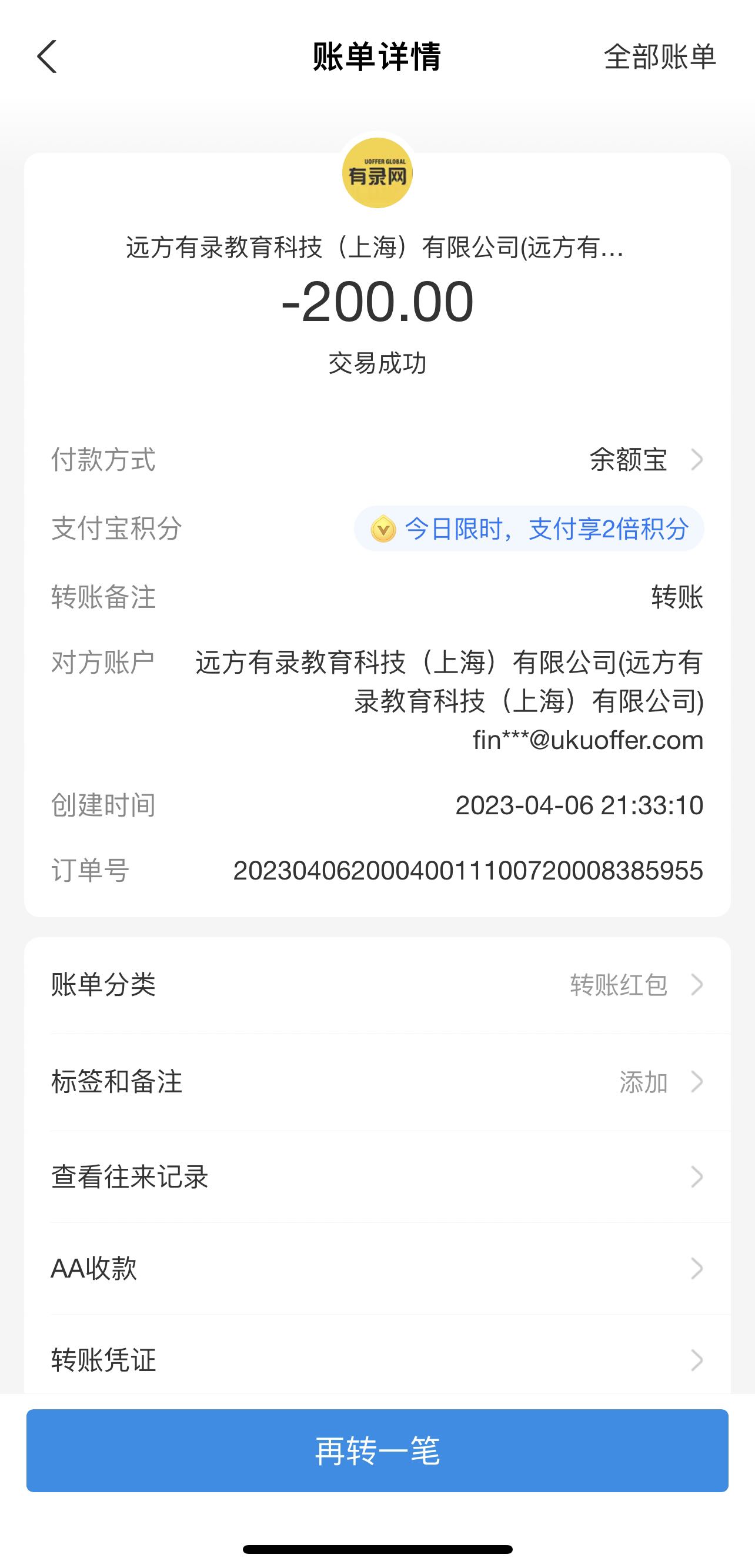
Task: Tap 再转一笔 to transfer again
Action: click(x=377, y=1450)
